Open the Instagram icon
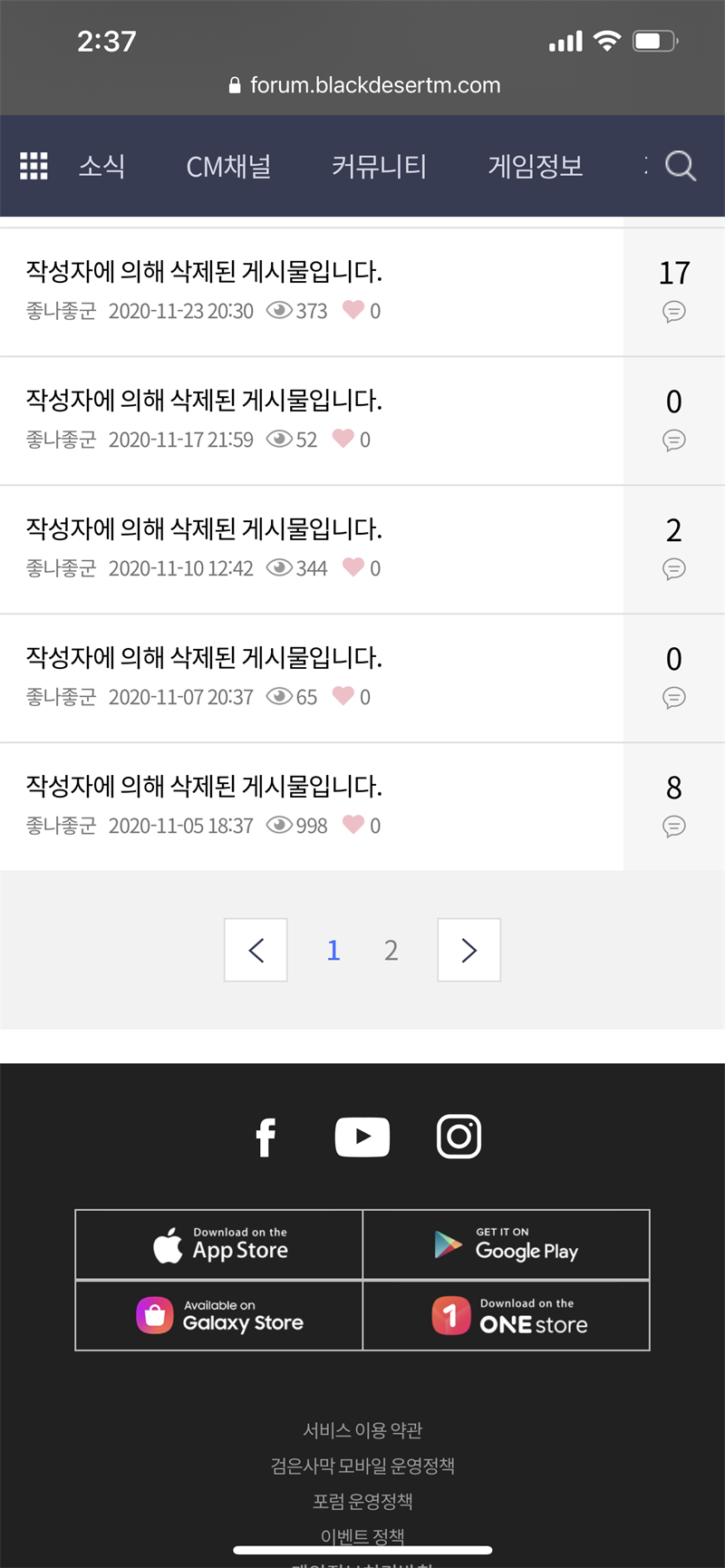The image size is (725, 1568). point(459,1137)
